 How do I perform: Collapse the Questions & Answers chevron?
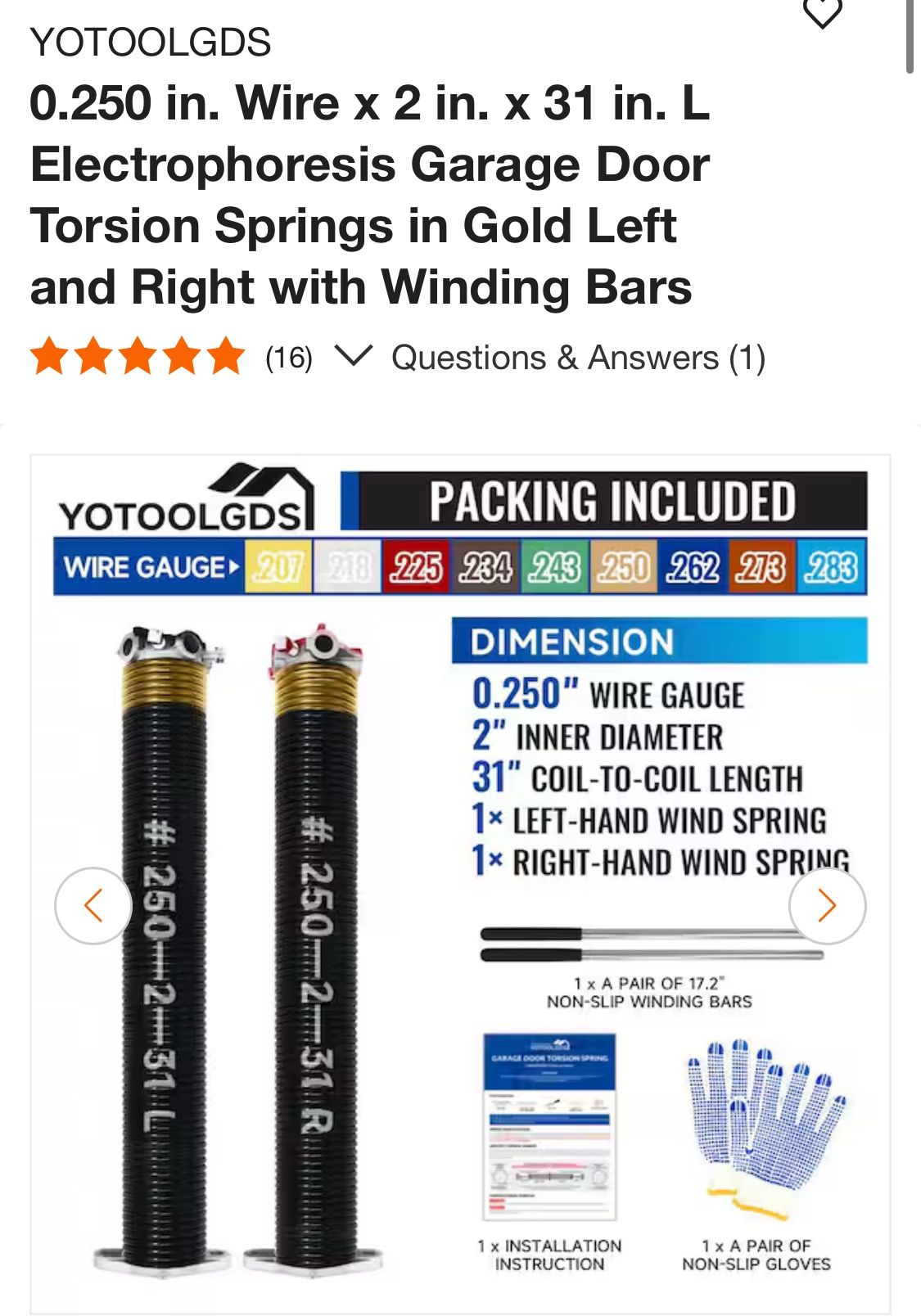352,356
